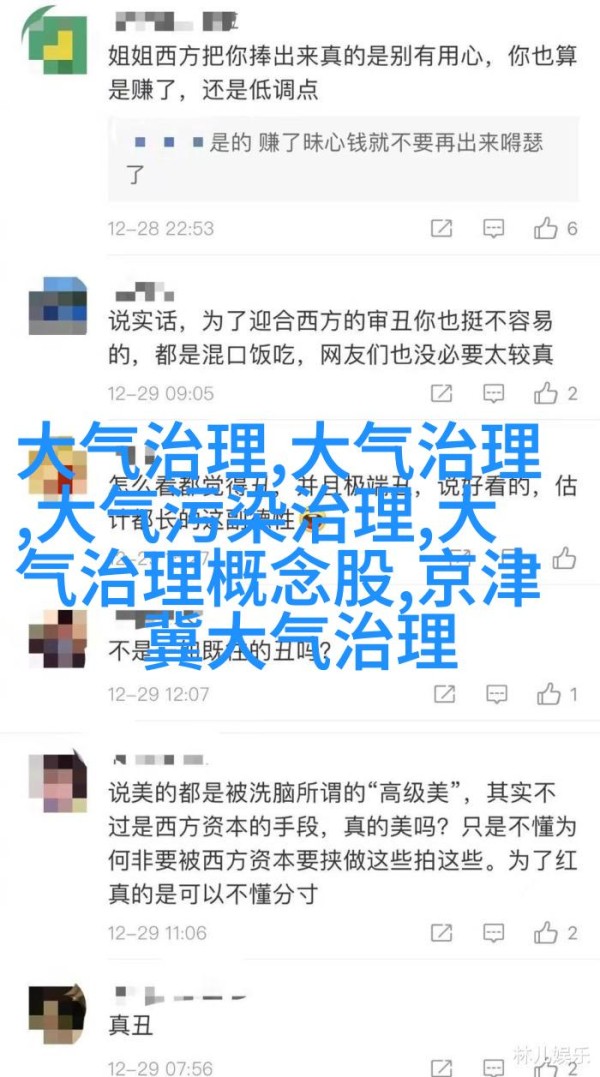This screenshot has height=1077, width=600.
Task: Open the avatar of the 真丑 commenter
Action: click(x=57, y=1011)
